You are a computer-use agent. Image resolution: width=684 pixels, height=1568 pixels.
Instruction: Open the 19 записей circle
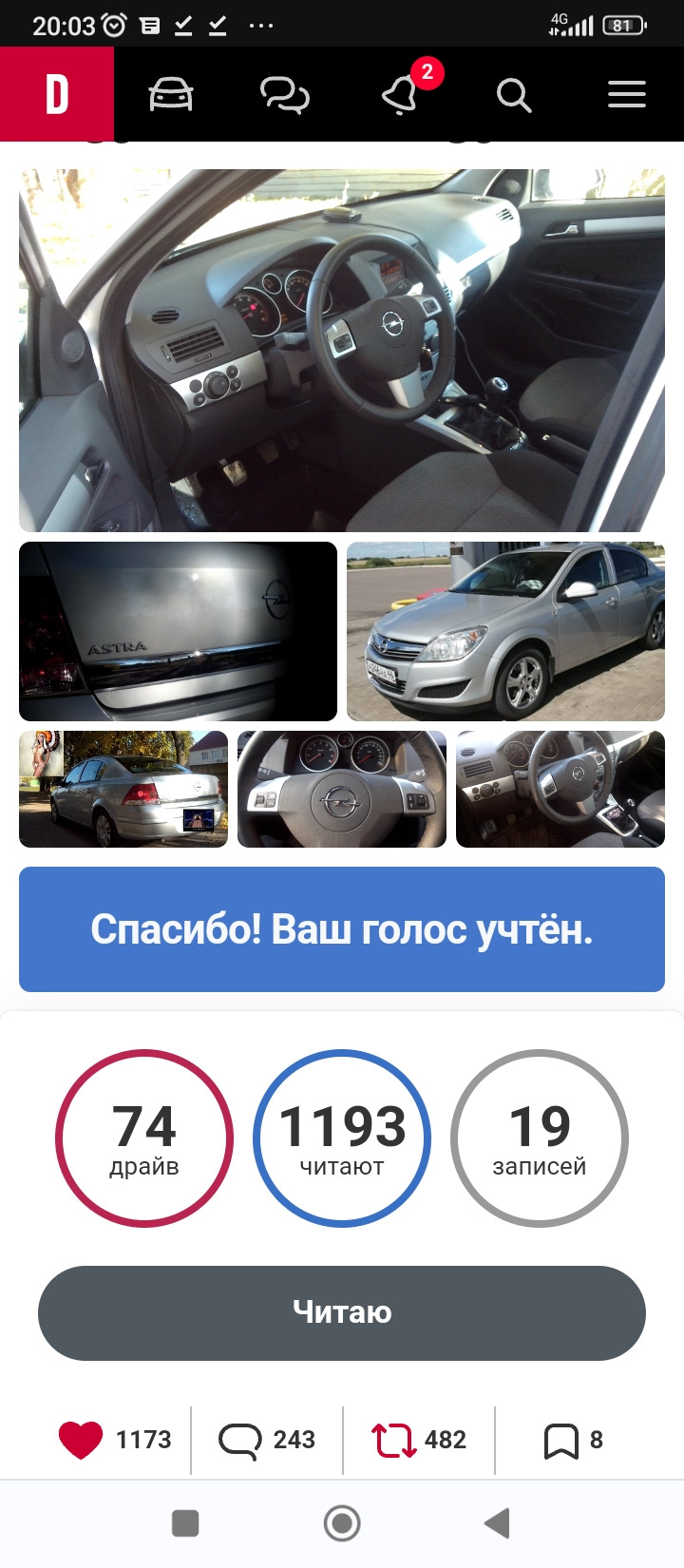(x=540, y=1138)
